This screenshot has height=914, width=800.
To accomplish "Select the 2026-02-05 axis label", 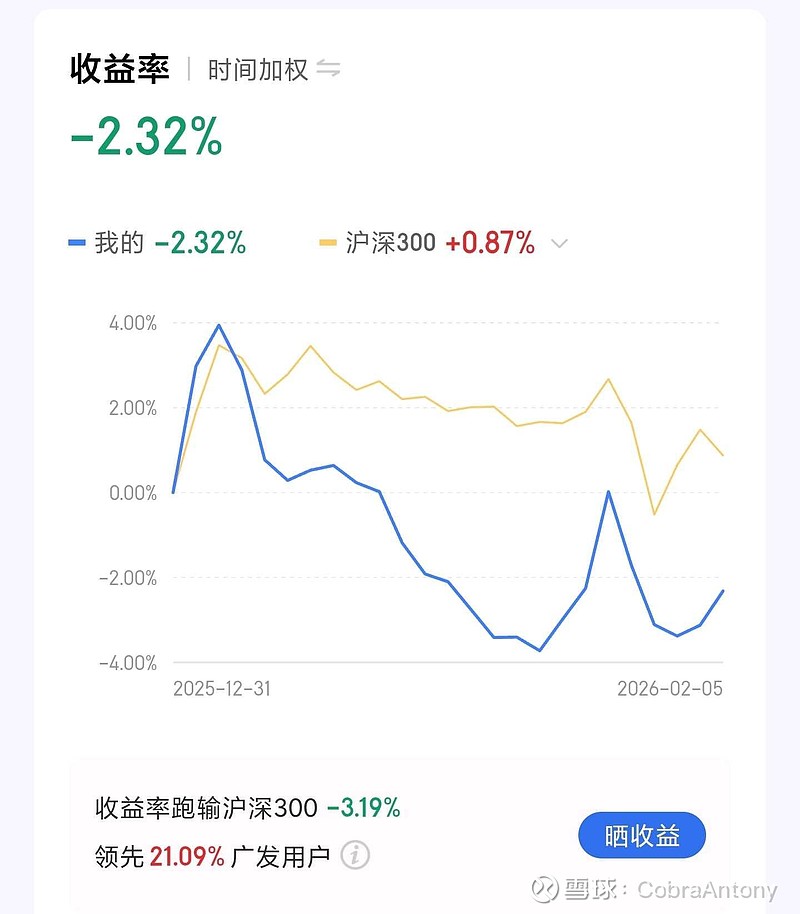I will tap(671, 689).
